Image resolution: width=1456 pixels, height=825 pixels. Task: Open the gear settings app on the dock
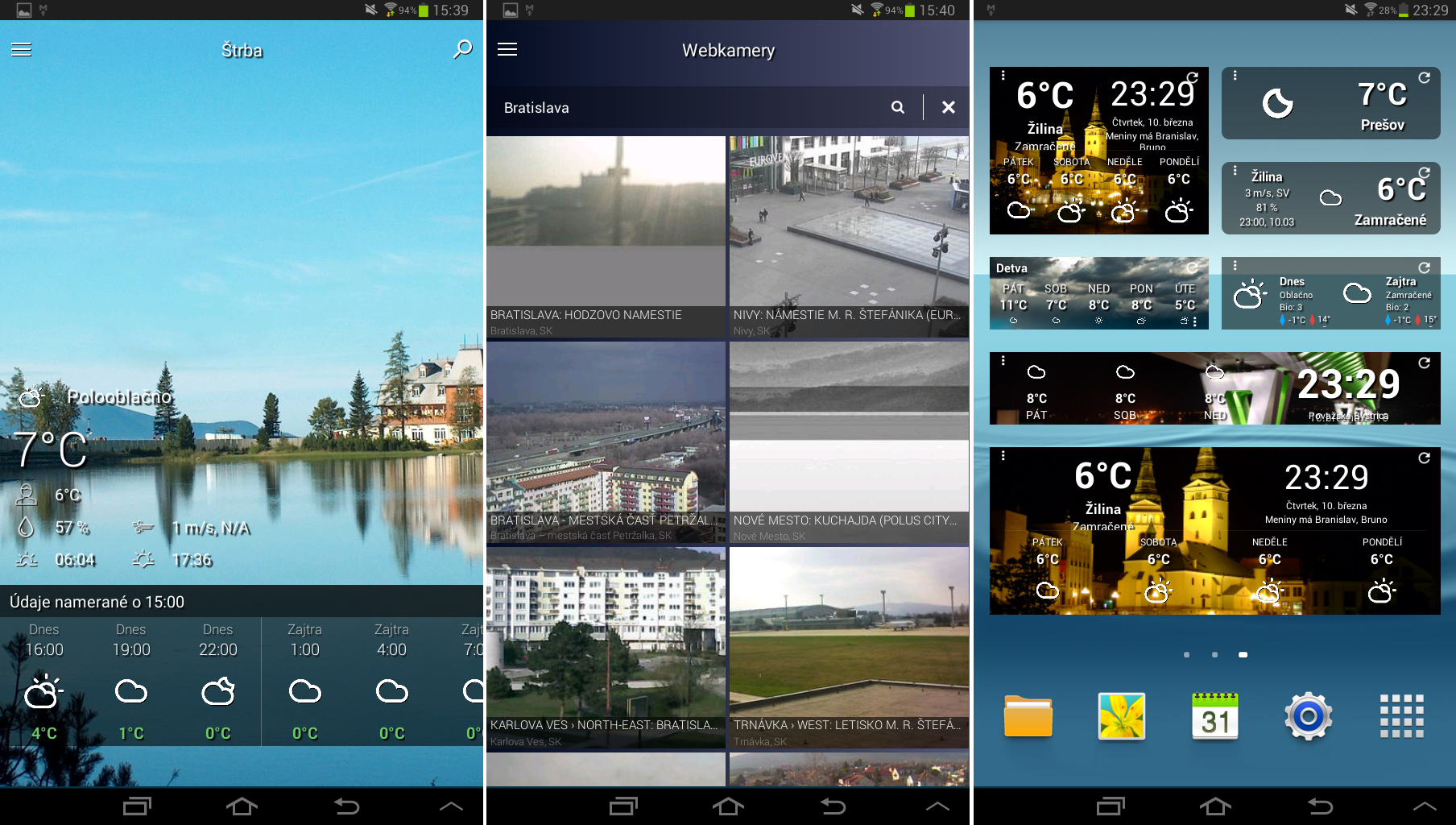pyautogui.click(x=1308, y=715)
